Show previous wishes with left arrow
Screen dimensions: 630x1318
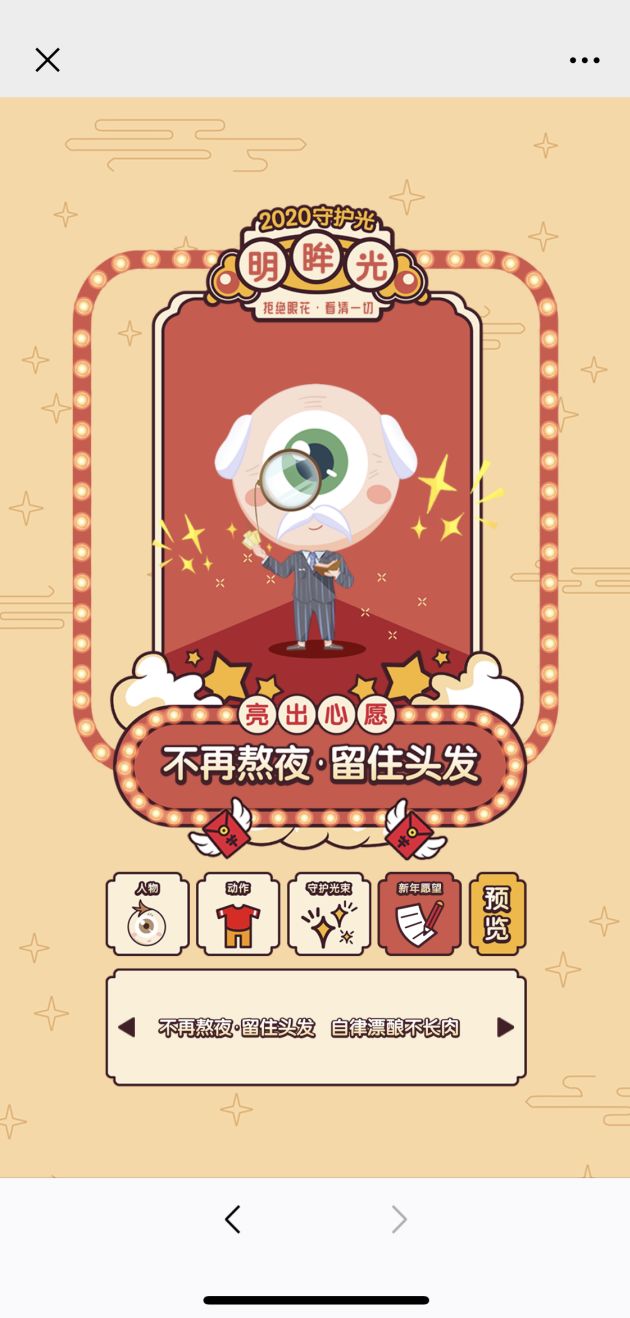pyautogui.click(x=126, y=1027)
